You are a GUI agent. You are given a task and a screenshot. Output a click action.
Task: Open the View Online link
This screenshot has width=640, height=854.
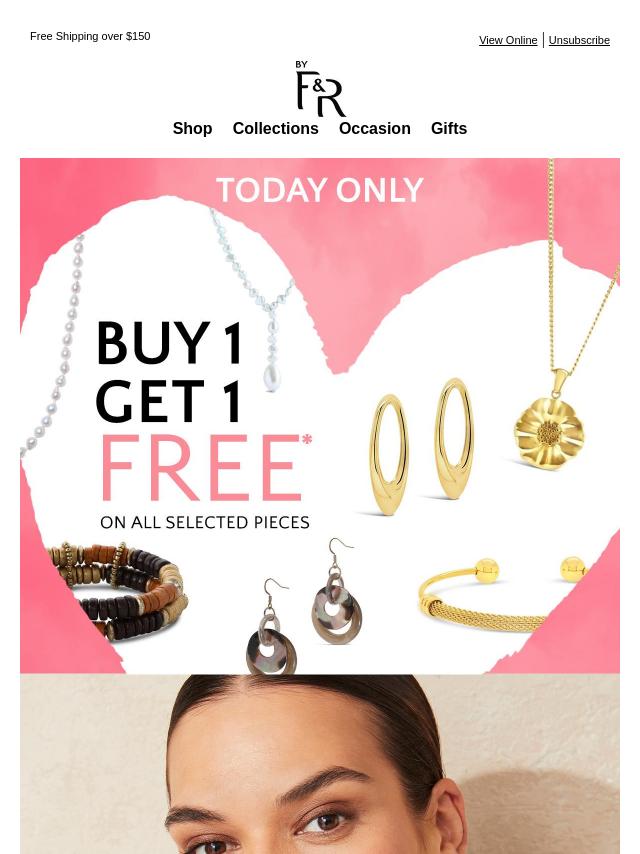click(x=507, y=40)
